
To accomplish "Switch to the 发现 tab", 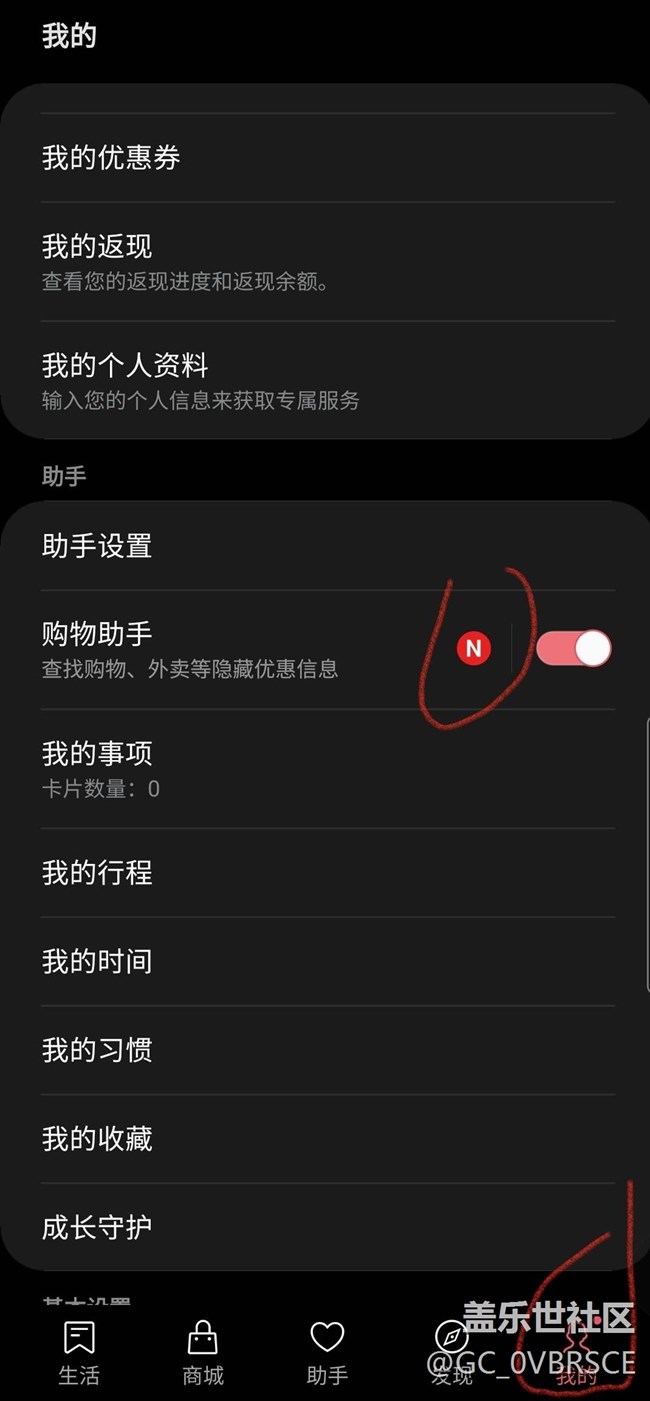I will click(x=451, y=1353).
